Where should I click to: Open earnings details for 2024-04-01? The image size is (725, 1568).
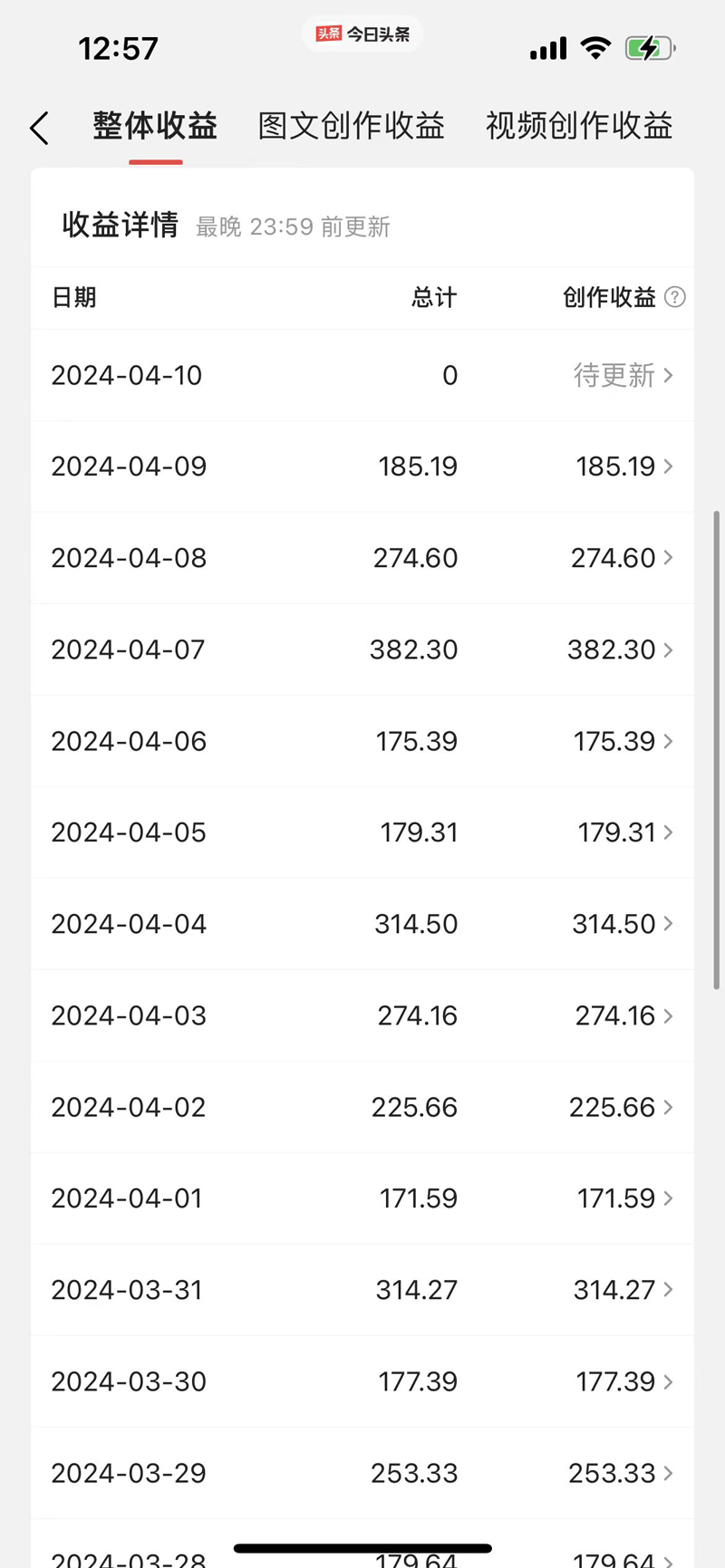tap(362, 1198)
